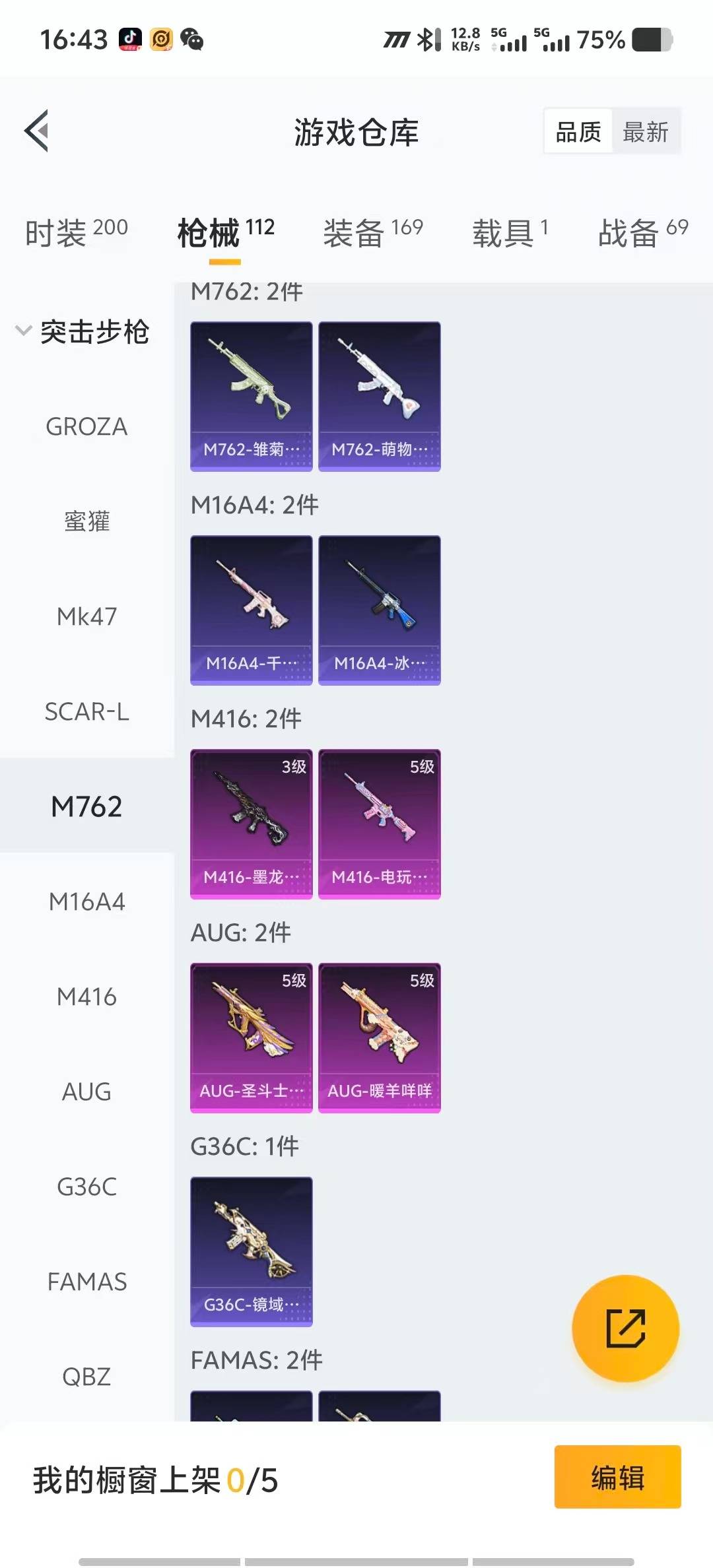The width and height of the screenshot is (713, 1568).
Task: Sort the warehouse by 最新
Action: [x=645, y=132]
